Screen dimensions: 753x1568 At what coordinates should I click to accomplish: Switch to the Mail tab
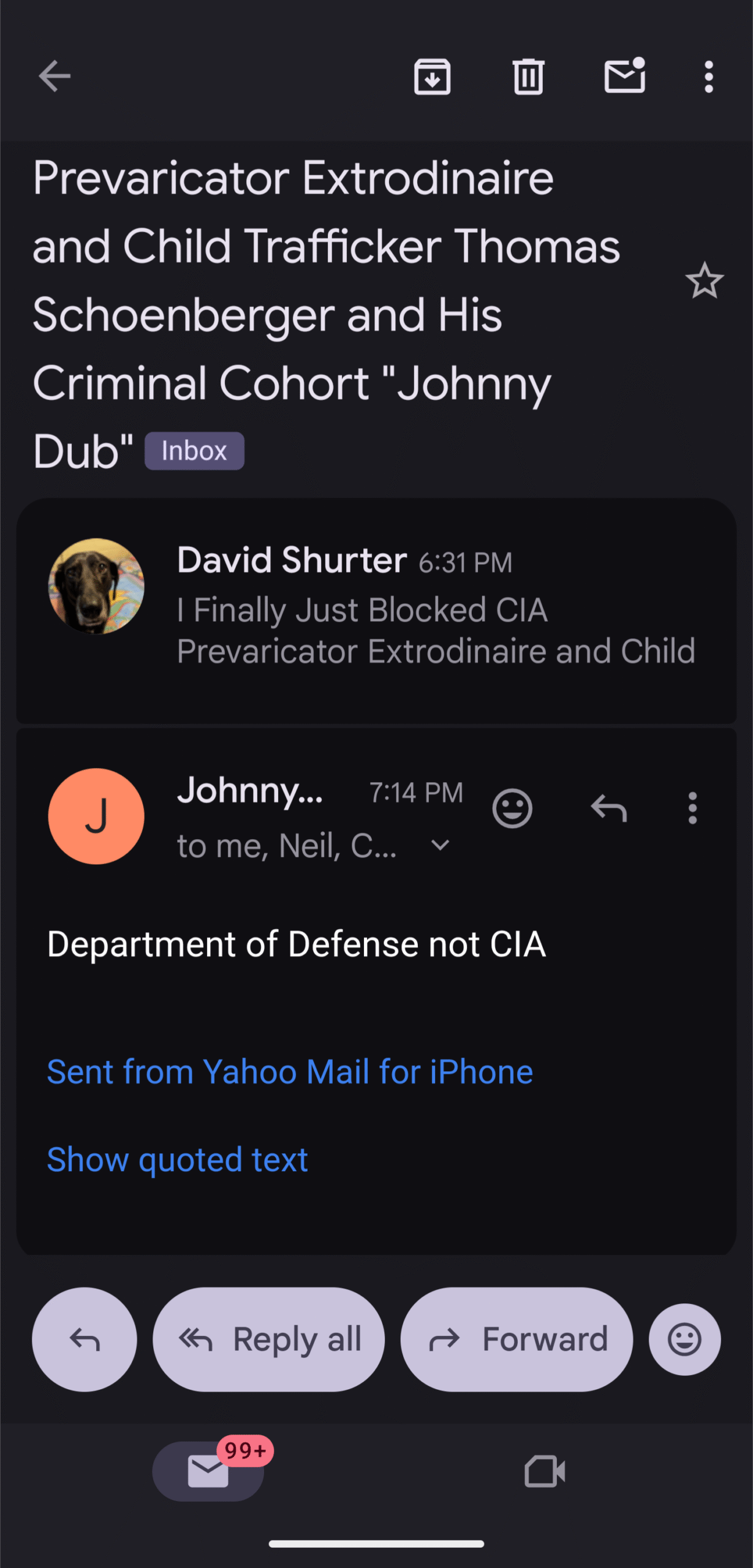click(x=208, y=1471)
